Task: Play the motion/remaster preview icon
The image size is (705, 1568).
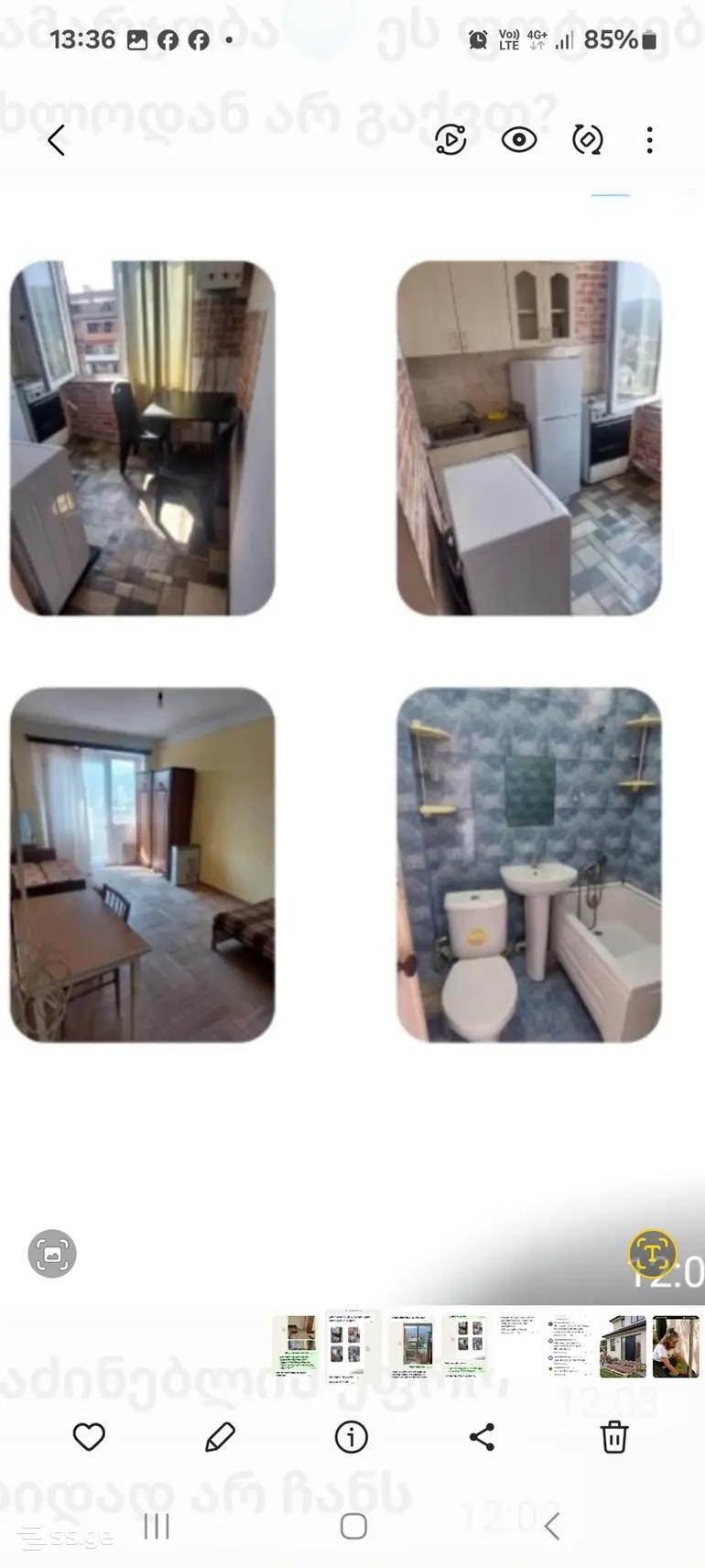Action: click(x=450, y=140)
